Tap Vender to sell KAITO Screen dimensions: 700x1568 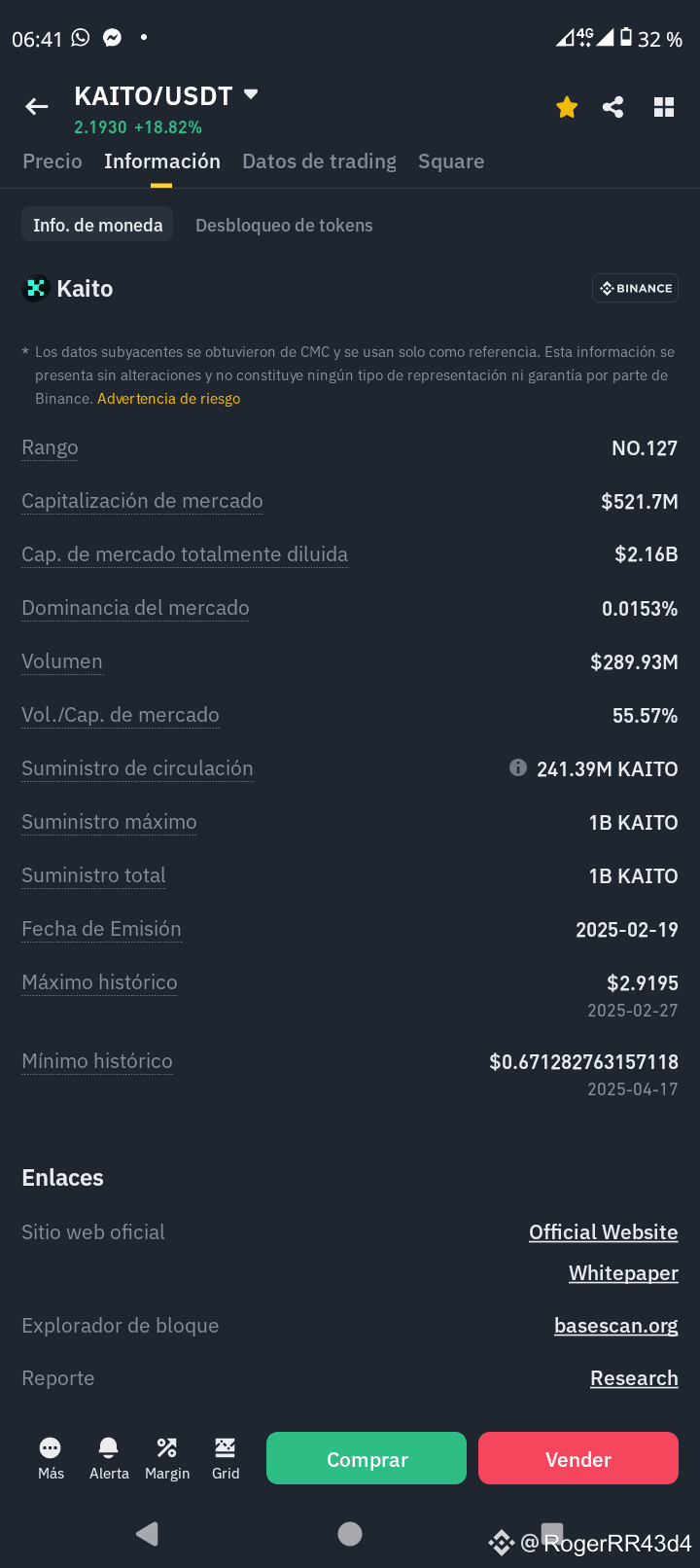(x=578, y=1458)
